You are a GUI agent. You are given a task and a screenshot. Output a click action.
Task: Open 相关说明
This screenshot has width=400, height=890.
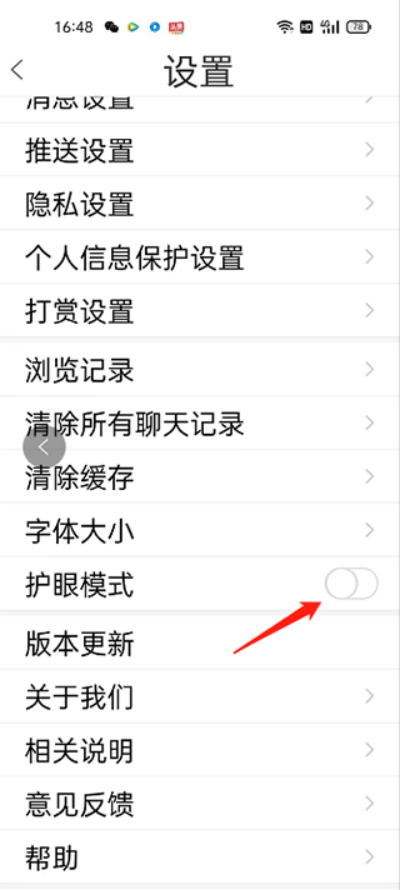pyautogui.click(x=200, y=749)
